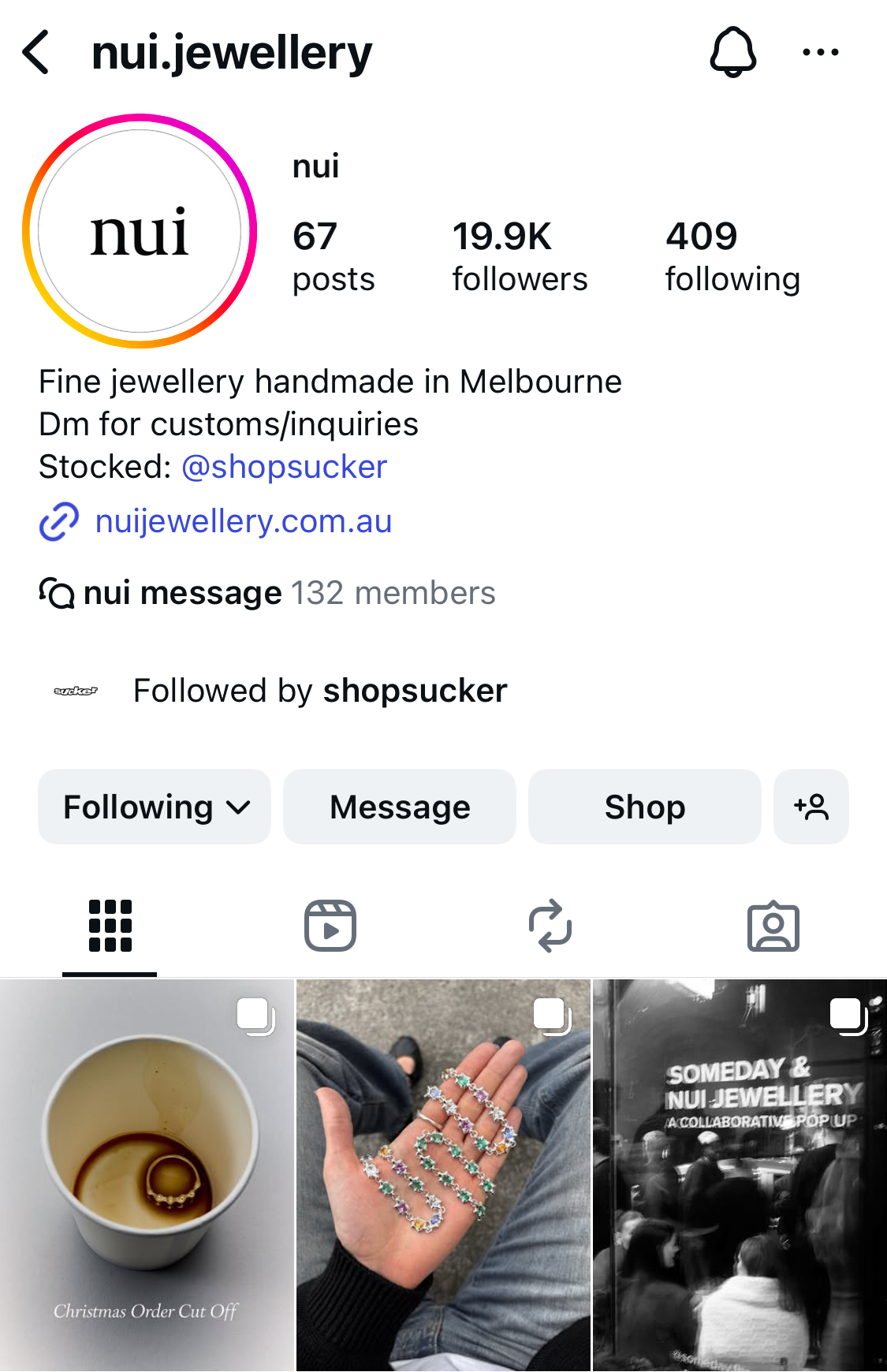Open the notifications bell for nui.jewellery

[732, 53]
